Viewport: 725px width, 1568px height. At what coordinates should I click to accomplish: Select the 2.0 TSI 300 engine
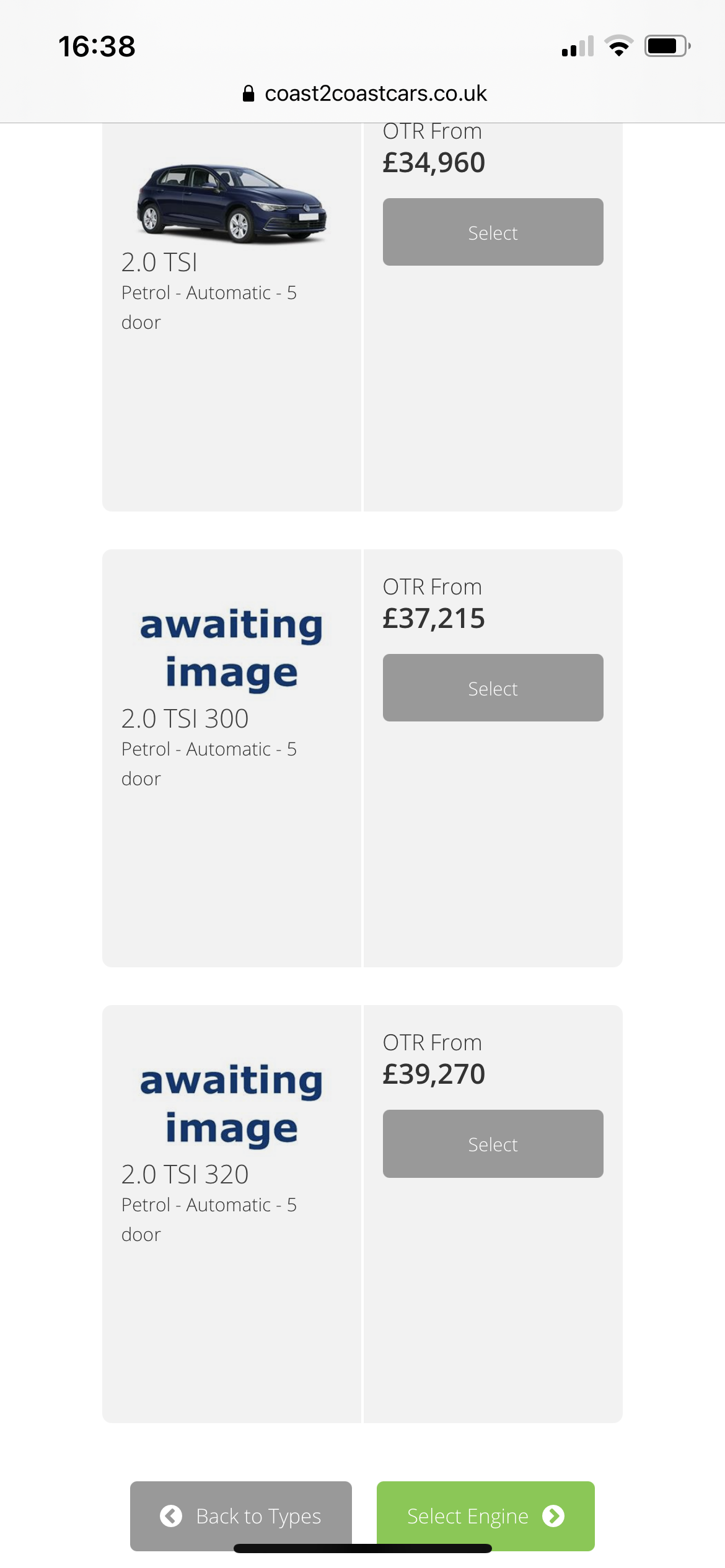[x=493, y=688]
